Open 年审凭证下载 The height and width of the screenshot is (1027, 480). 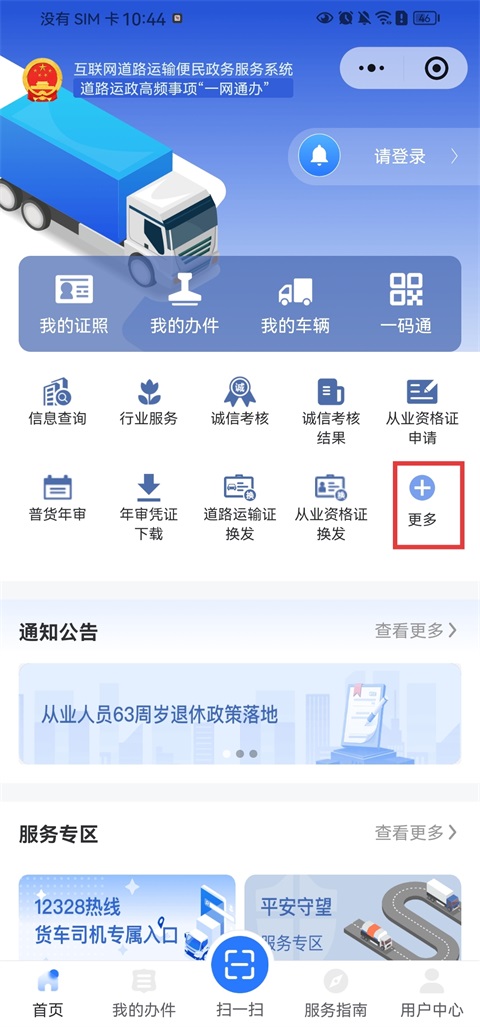(x=149, y=506)
